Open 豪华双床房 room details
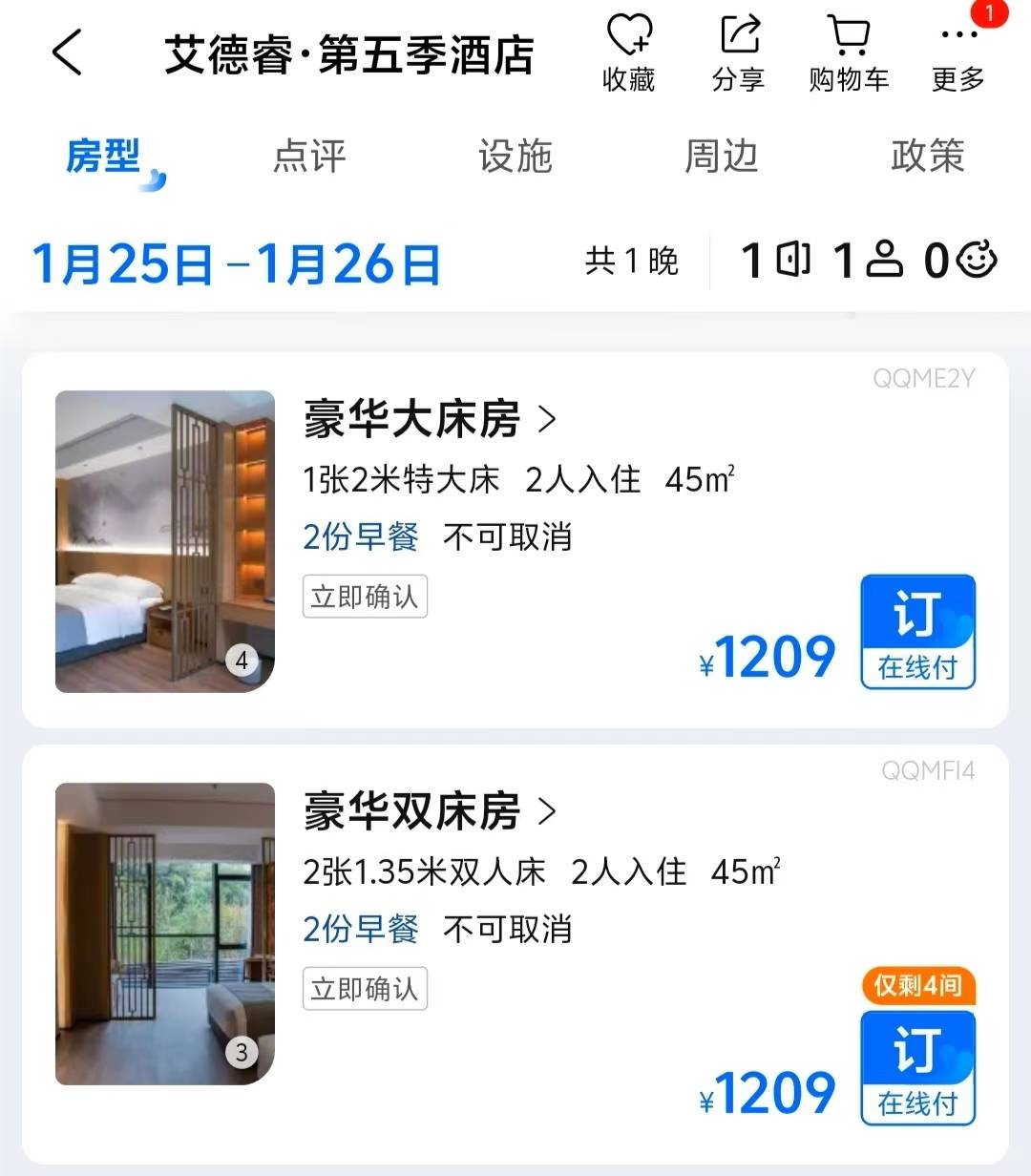The image size is (1031, 1176). coord(430,812)
